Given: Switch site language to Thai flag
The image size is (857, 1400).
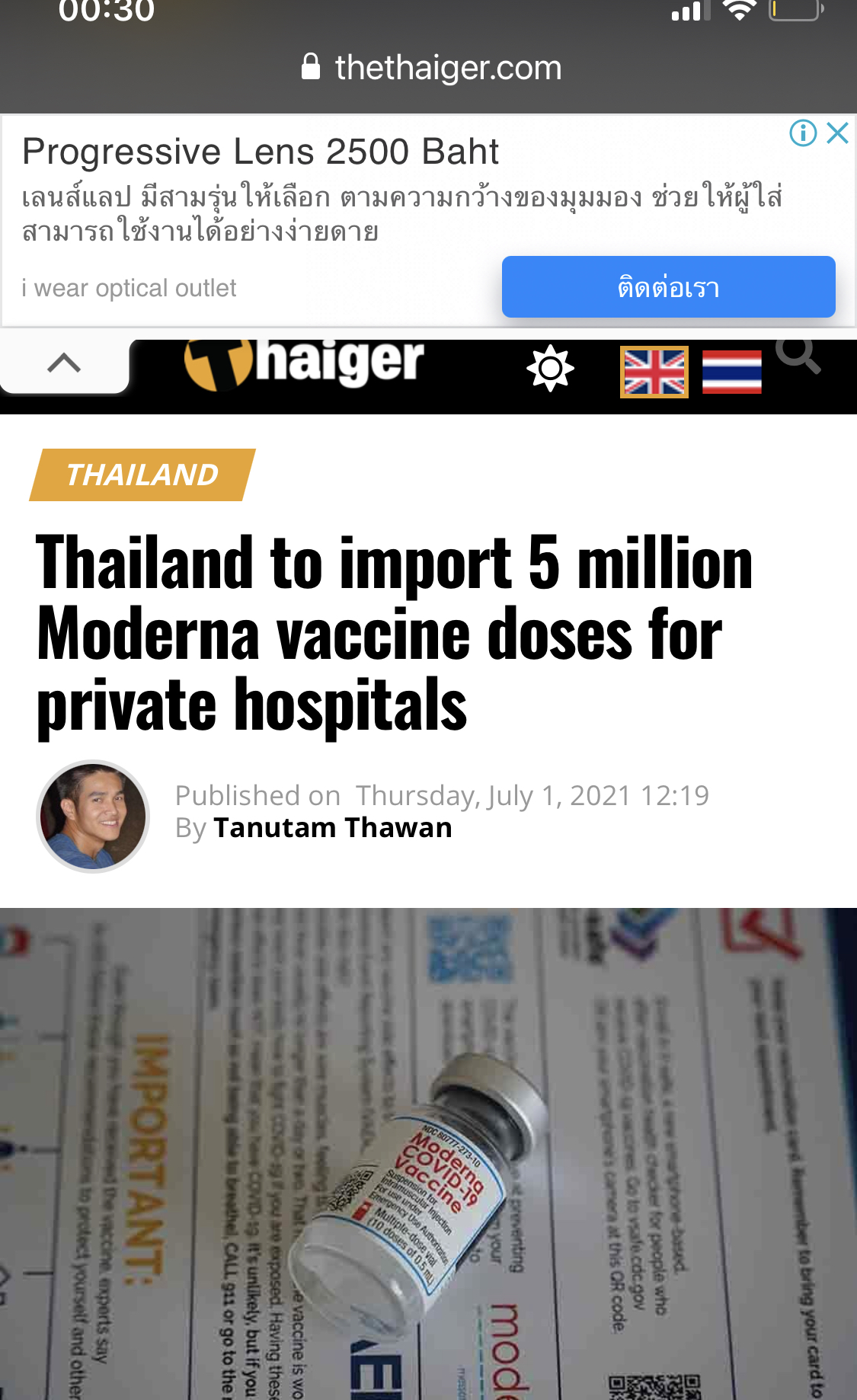Looking at the screenshot, I should pyautogui.click(x=731, y=372).
